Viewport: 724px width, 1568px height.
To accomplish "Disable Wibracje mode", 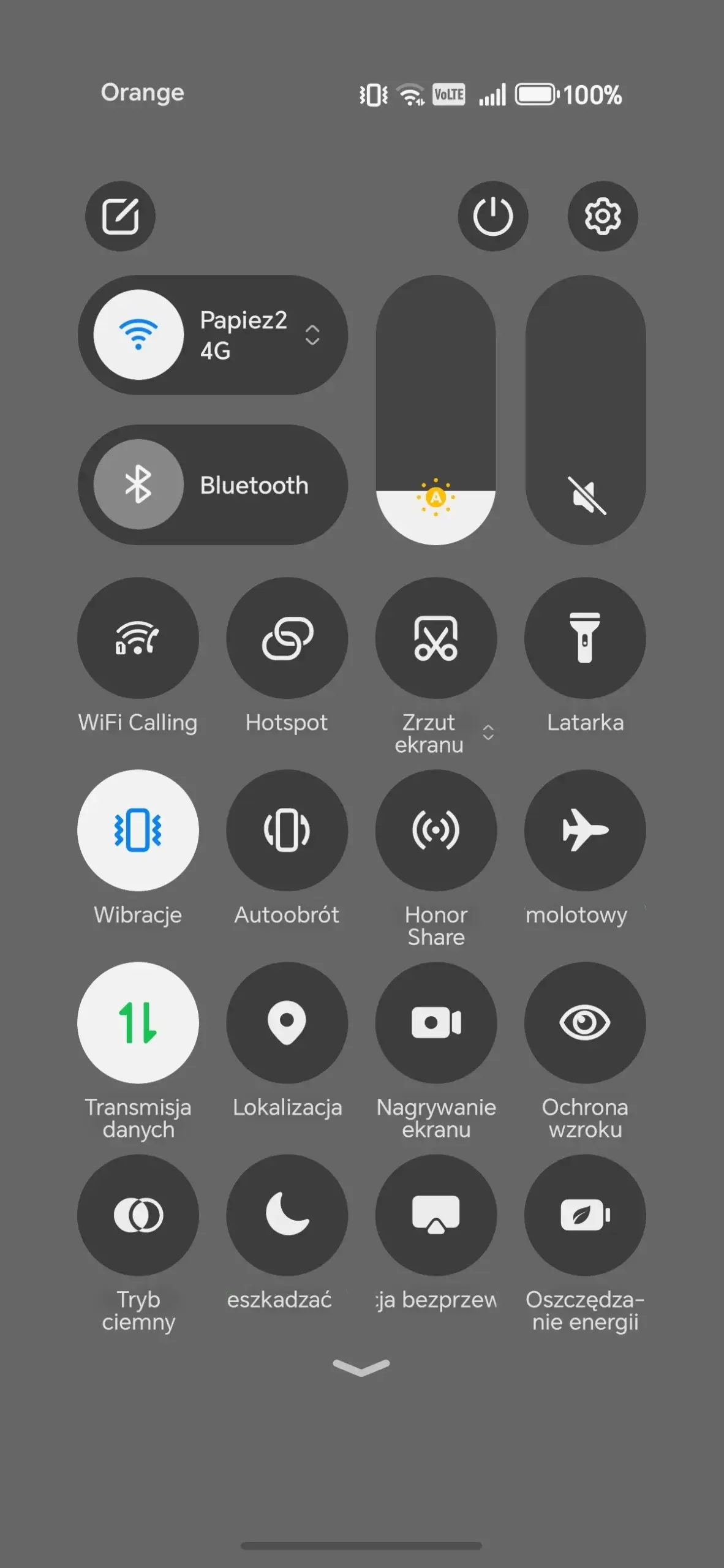I will point(138,831).
